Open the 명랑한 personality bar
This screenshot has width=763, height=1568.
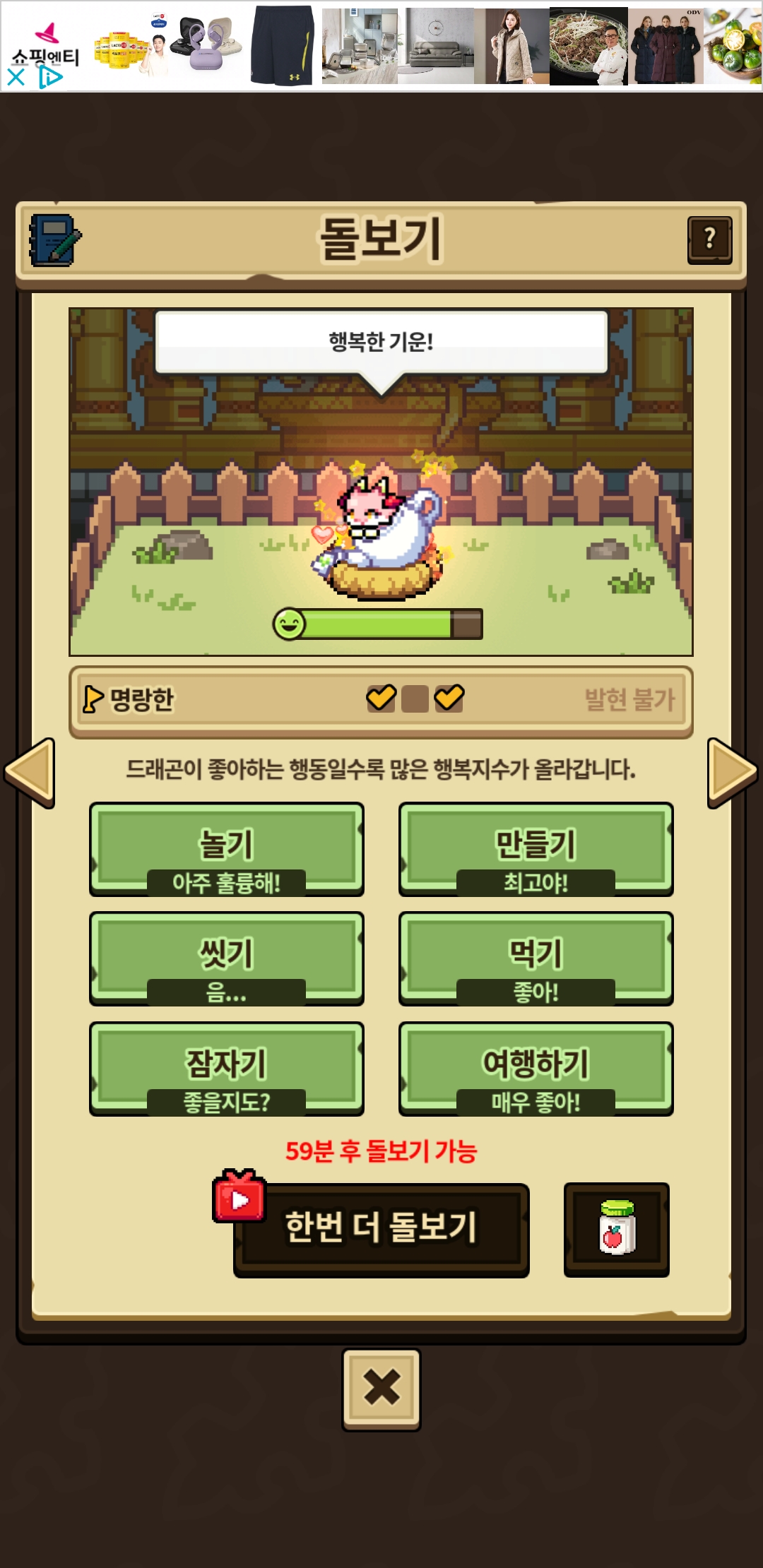pos(380,701)
